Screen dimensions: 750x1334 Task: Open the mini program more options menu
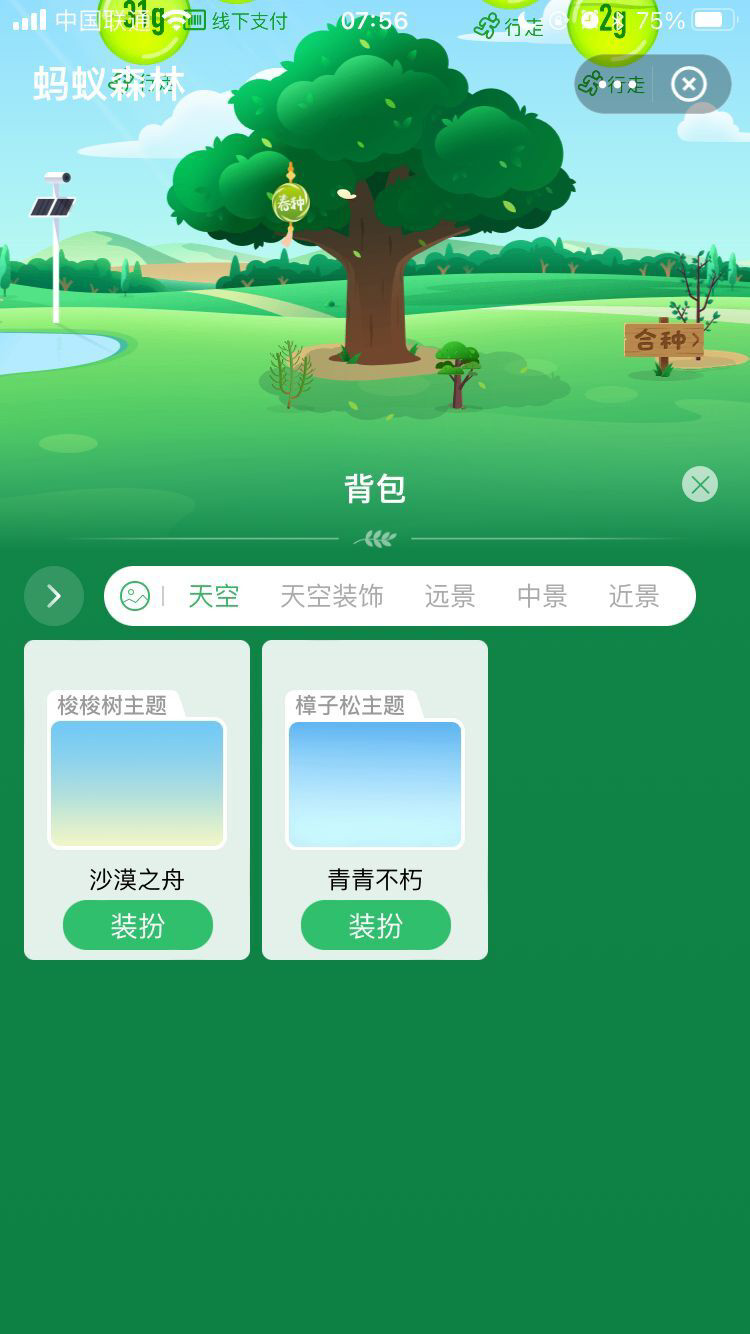615,84
